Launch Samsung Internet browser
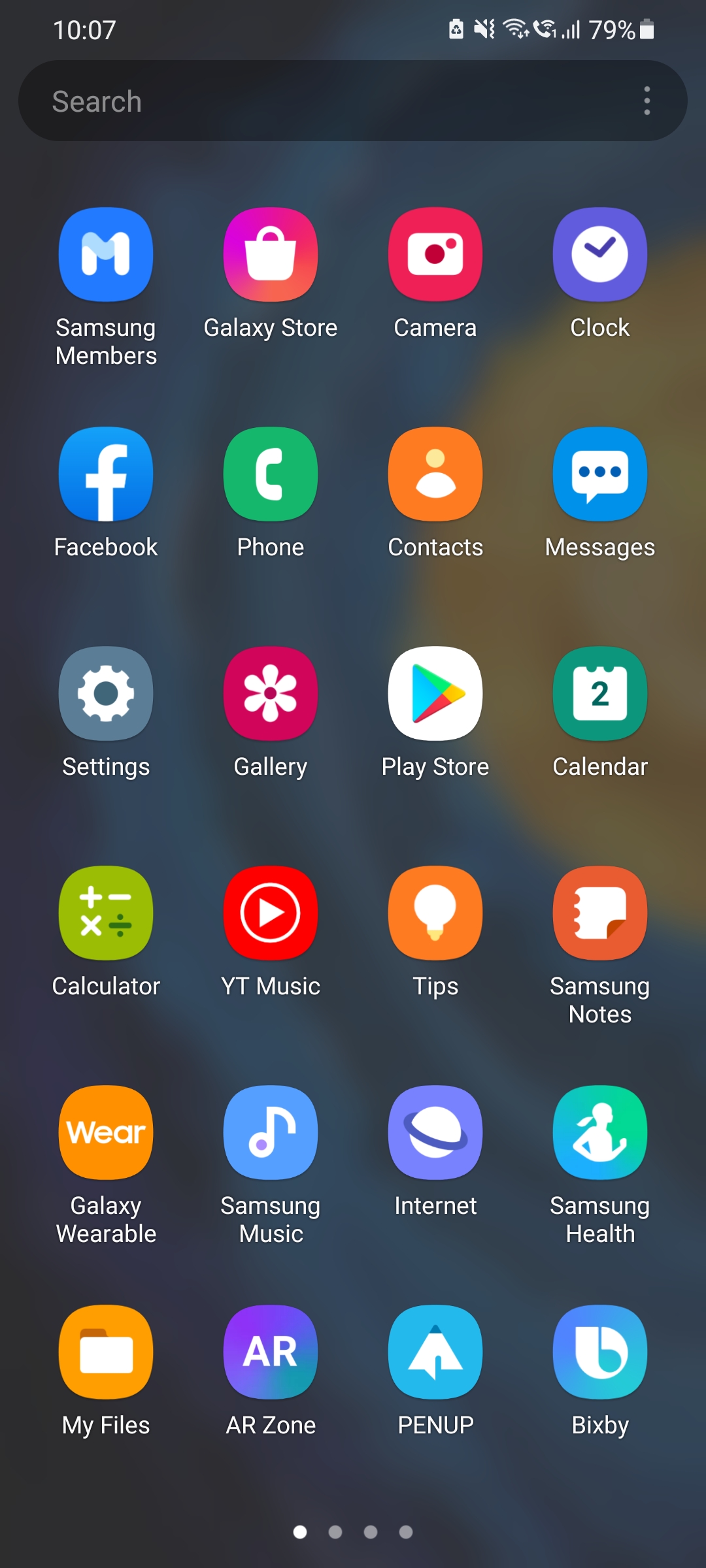This screenshot has height=1568, width=706. click(435, 1133)
